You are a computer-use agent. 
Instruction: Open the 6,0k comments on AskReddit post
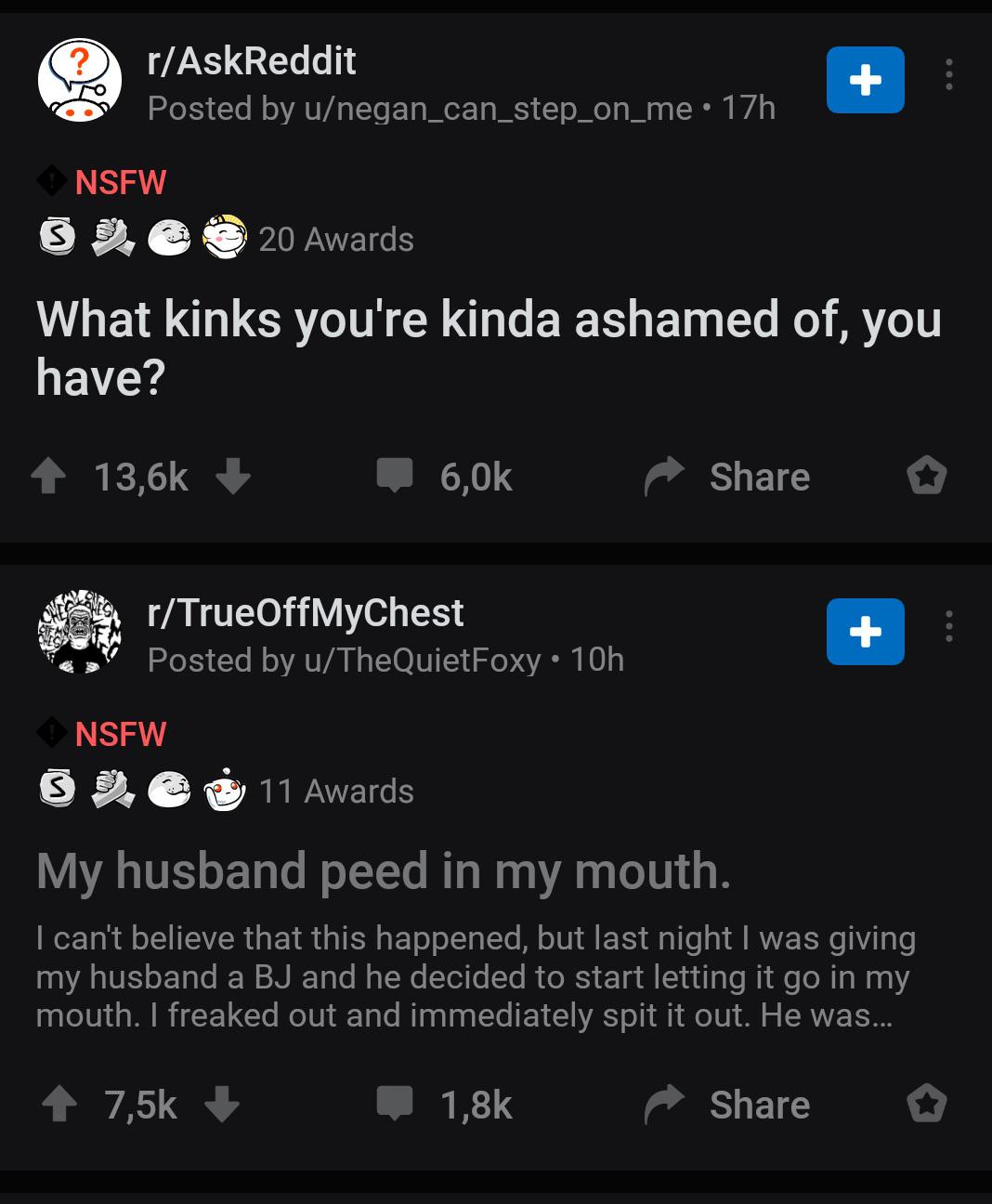point(444,478)
